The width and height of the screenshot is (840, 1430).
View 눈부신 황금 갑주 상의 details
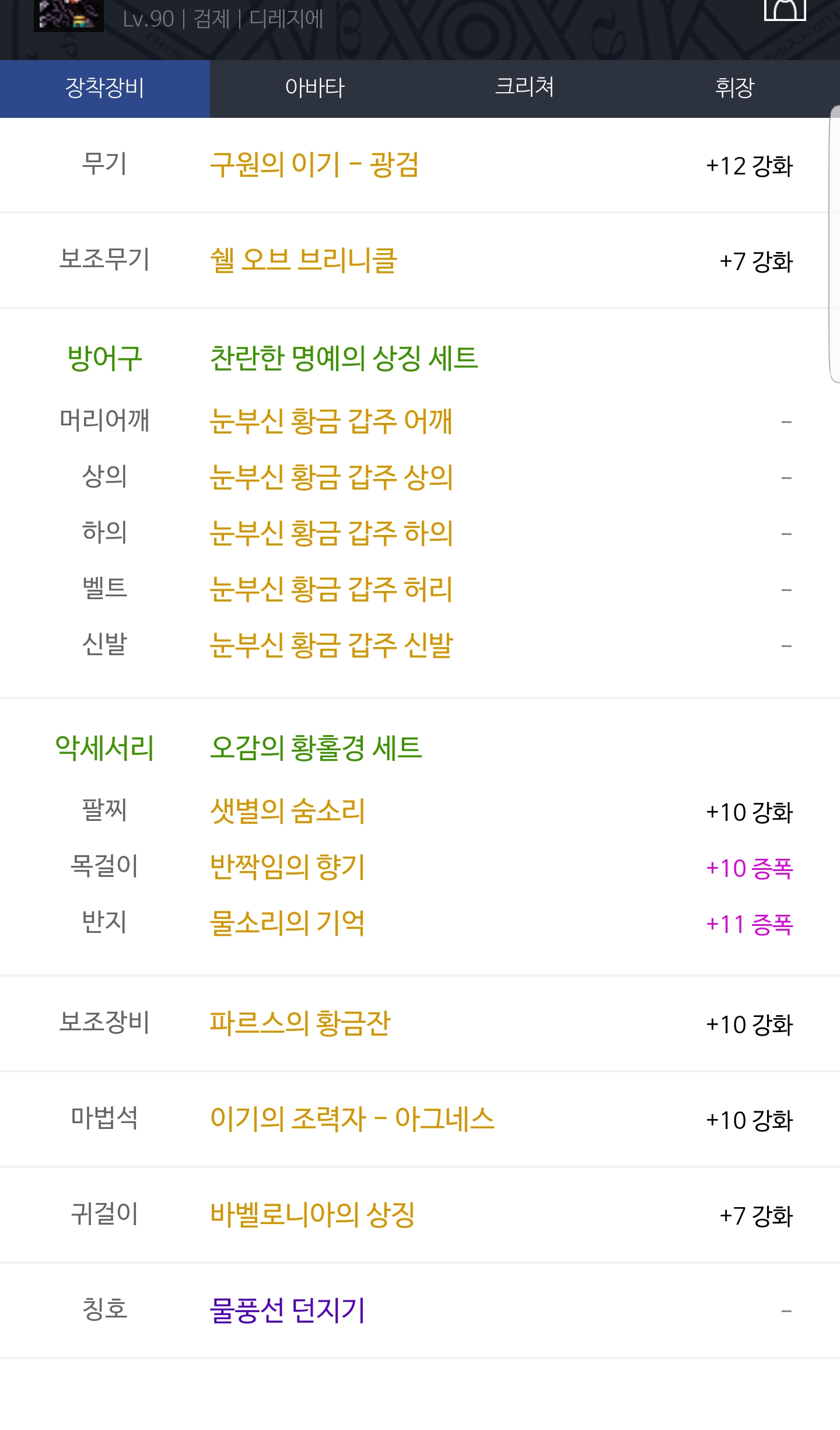point(331,477)
